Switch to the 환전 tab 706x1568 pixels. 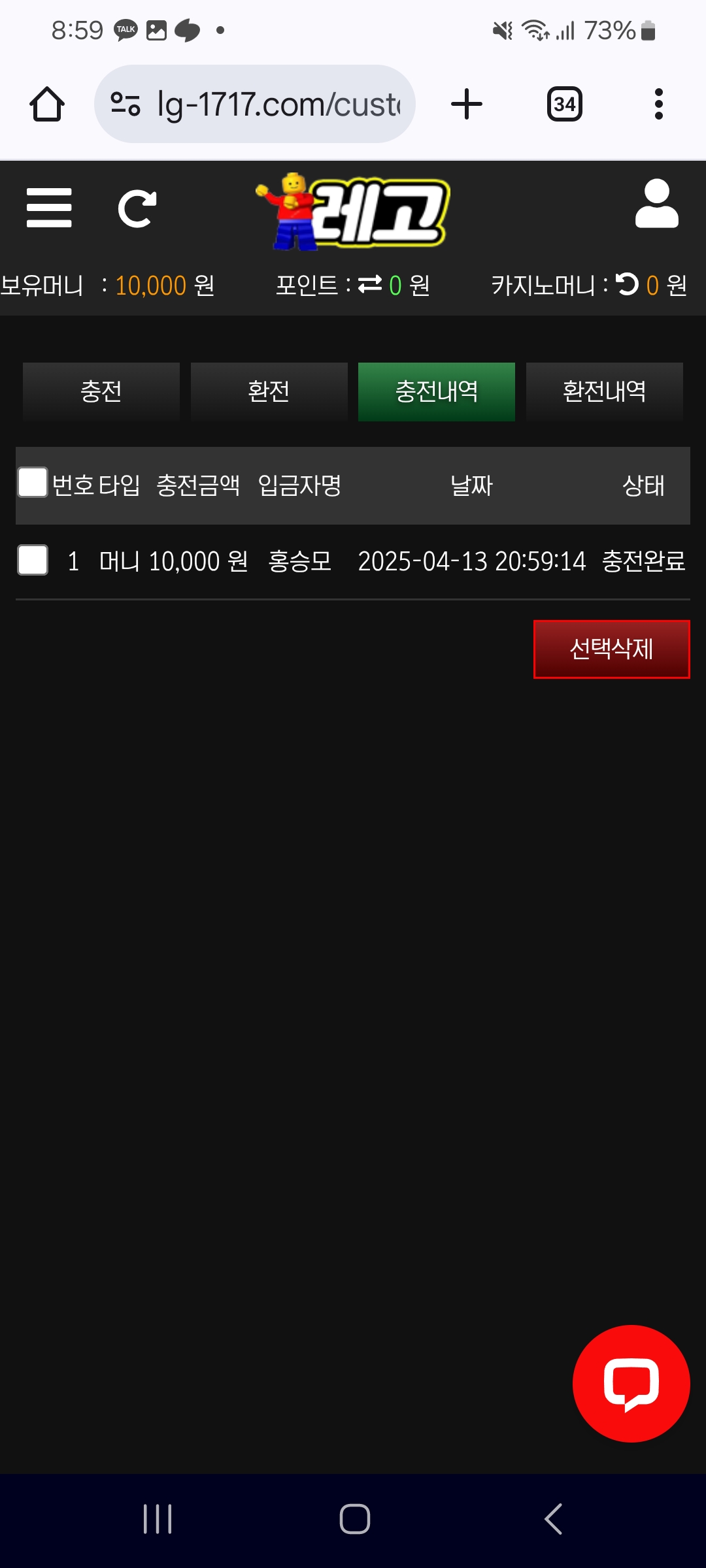[x=269, y=391]
